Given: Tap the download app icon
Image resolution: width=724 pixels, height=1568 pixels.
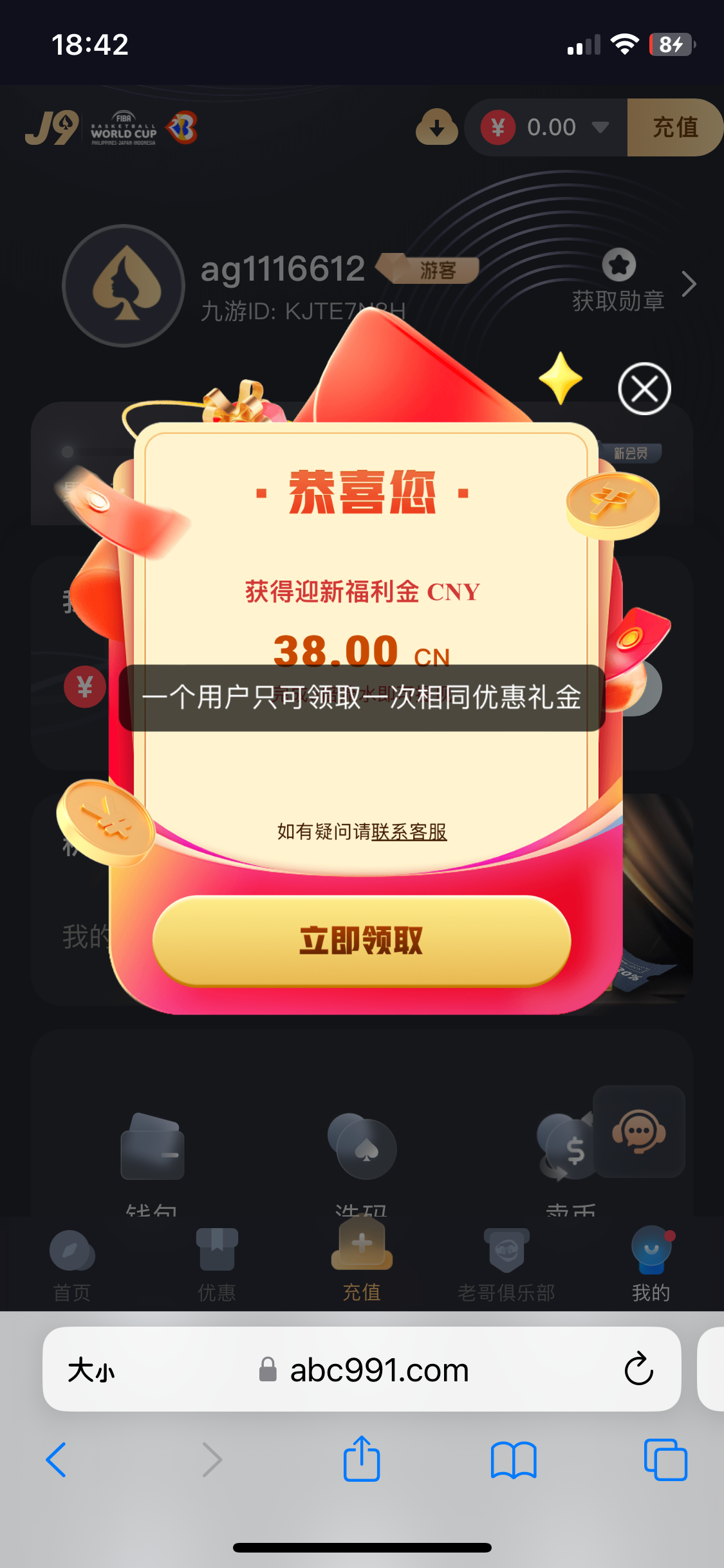Looking at the screenshot, I should click(x=436, y=127).
